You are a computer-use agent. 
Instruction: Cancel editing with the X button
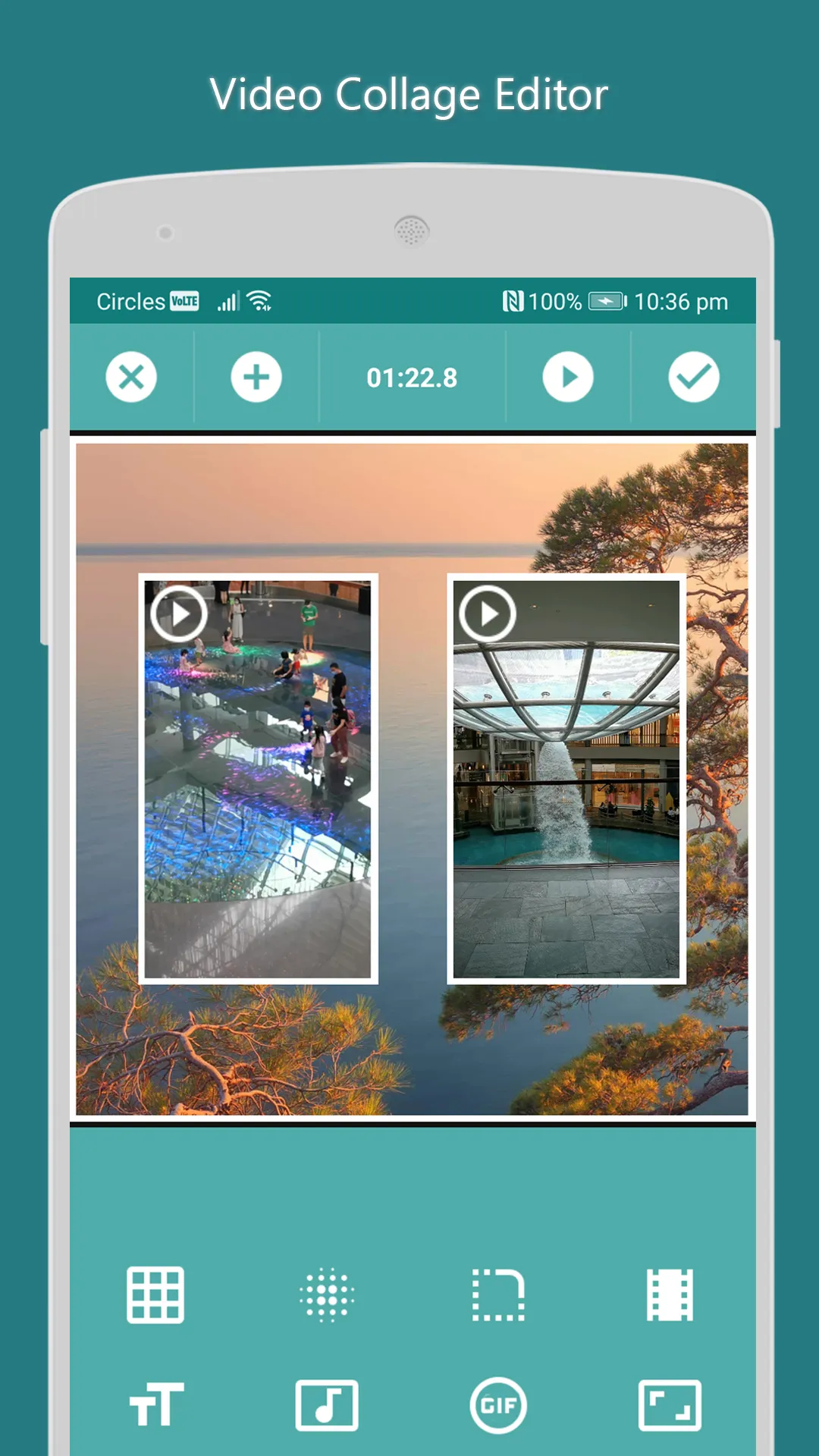(130, 377)
